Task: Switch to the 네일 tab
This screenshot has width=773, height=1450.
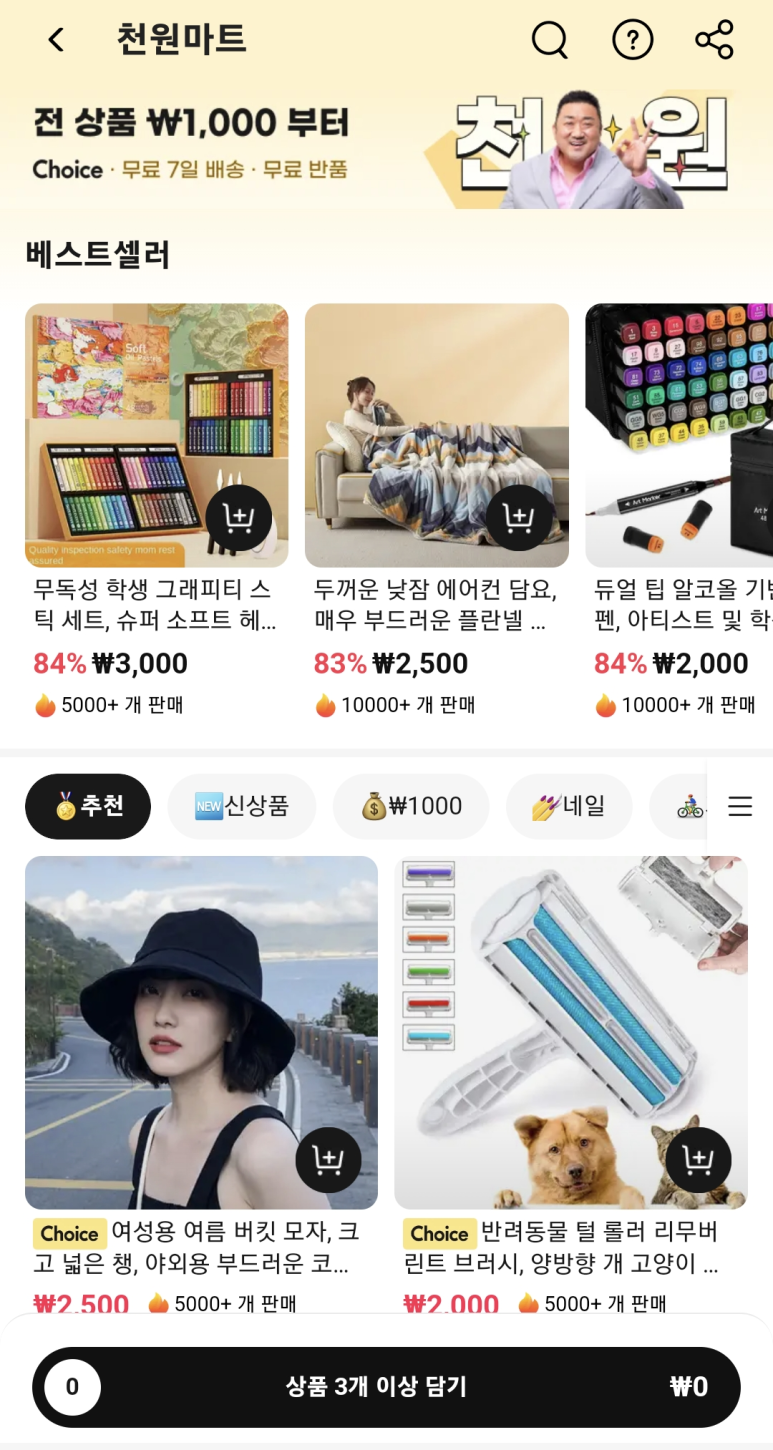Action: pyautogui.click(x=569, y=806)
